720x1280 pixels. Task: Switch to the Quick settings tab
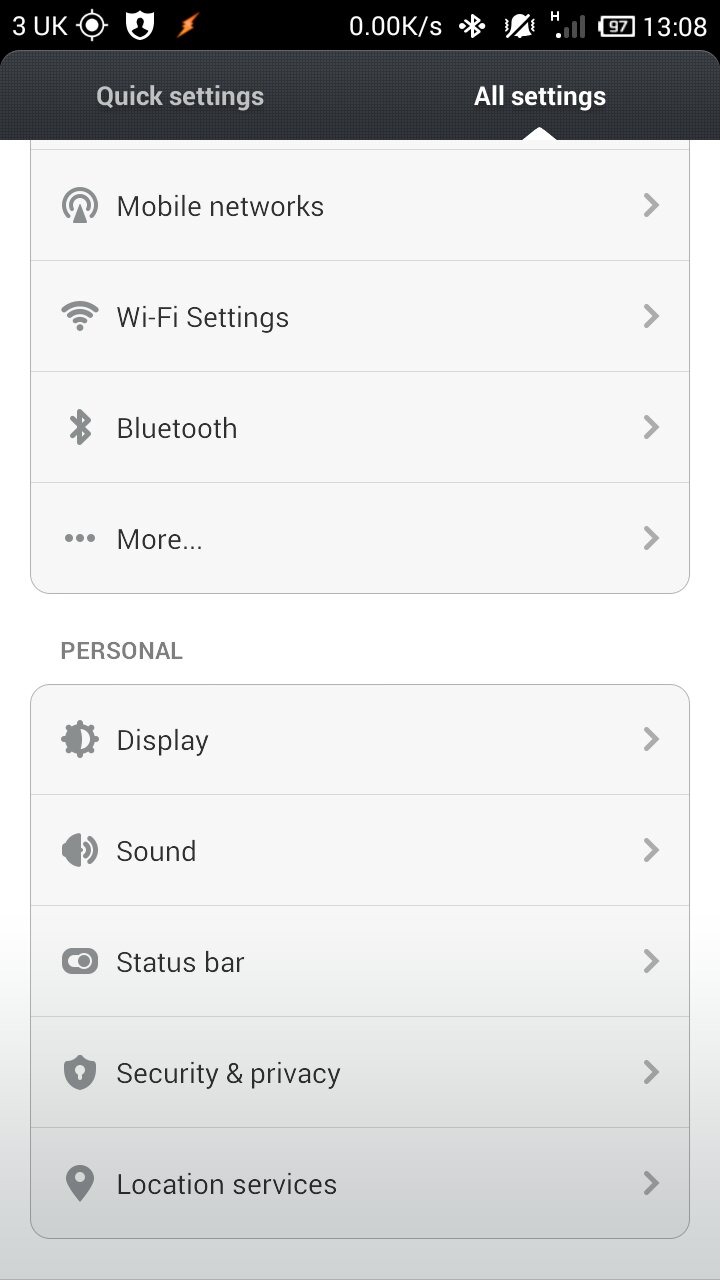pyautogui.click(x=180, y=96)
